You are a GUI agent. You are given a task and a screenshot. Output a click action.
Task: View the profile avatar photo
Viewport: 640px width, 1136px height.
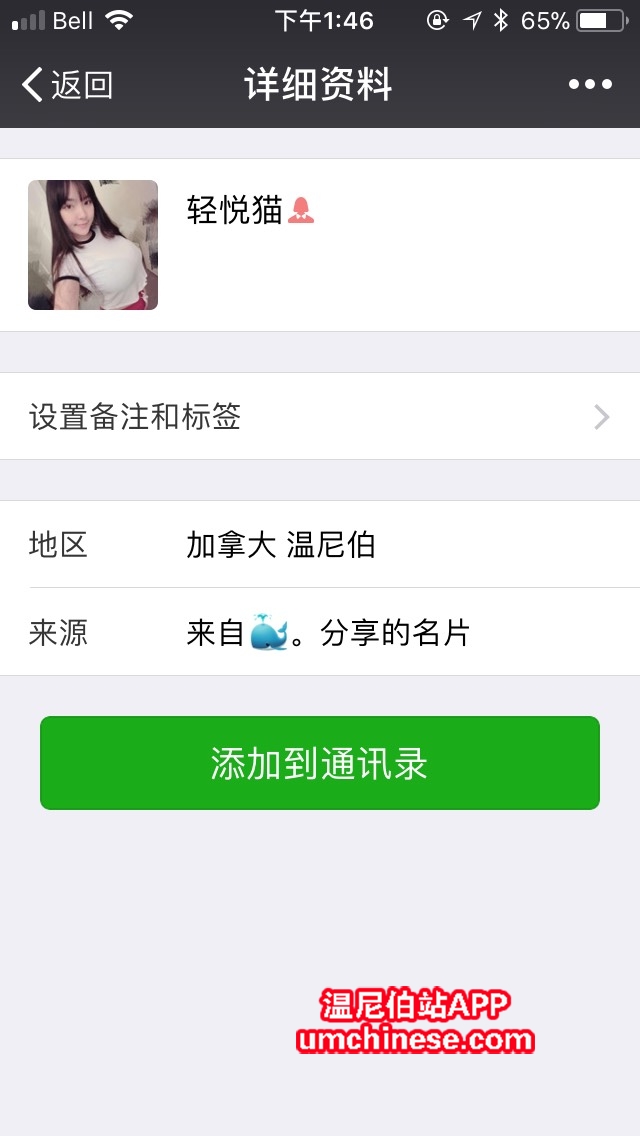[93, 245]
